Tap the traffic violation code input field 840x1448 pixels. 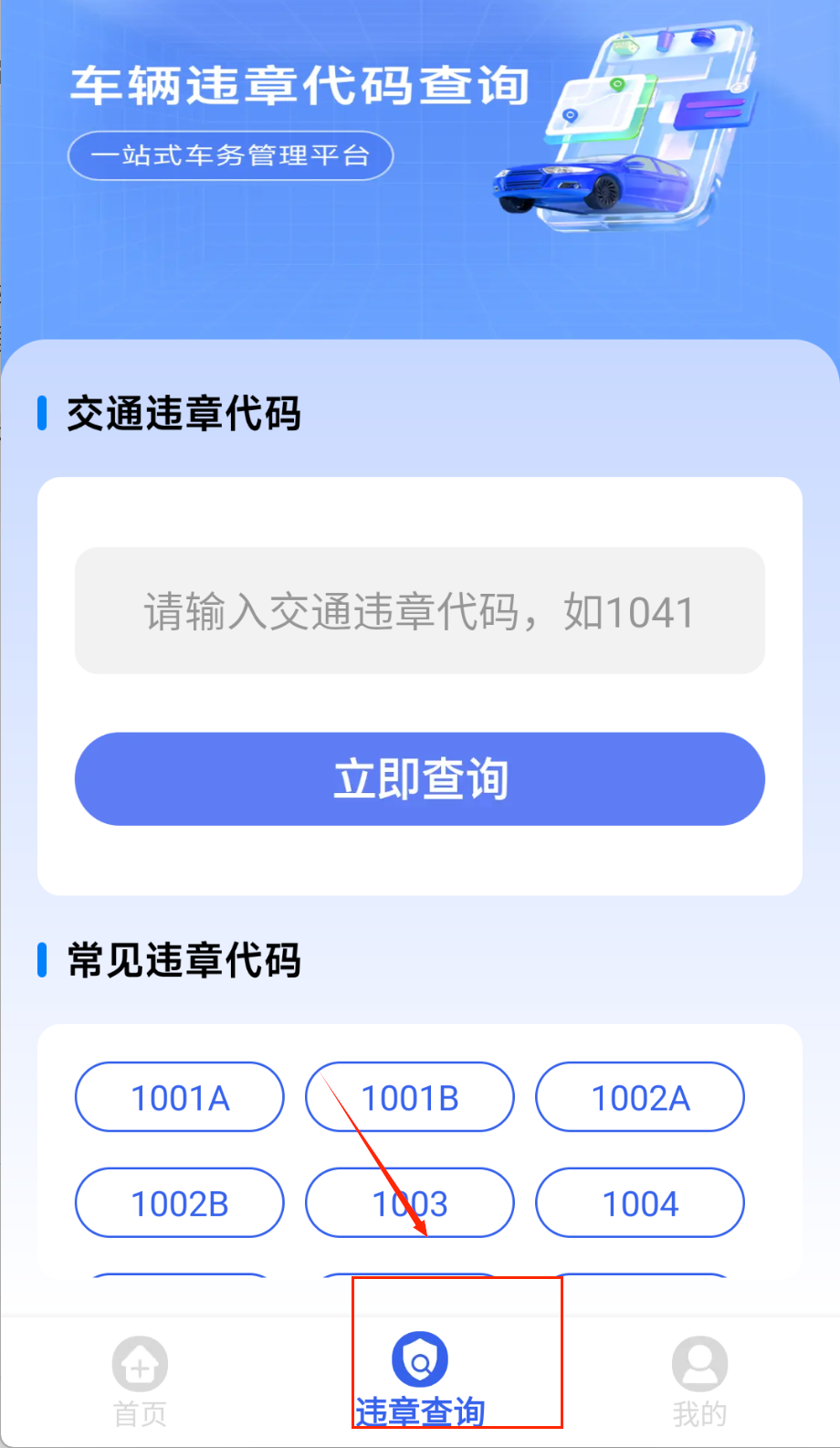419,610
